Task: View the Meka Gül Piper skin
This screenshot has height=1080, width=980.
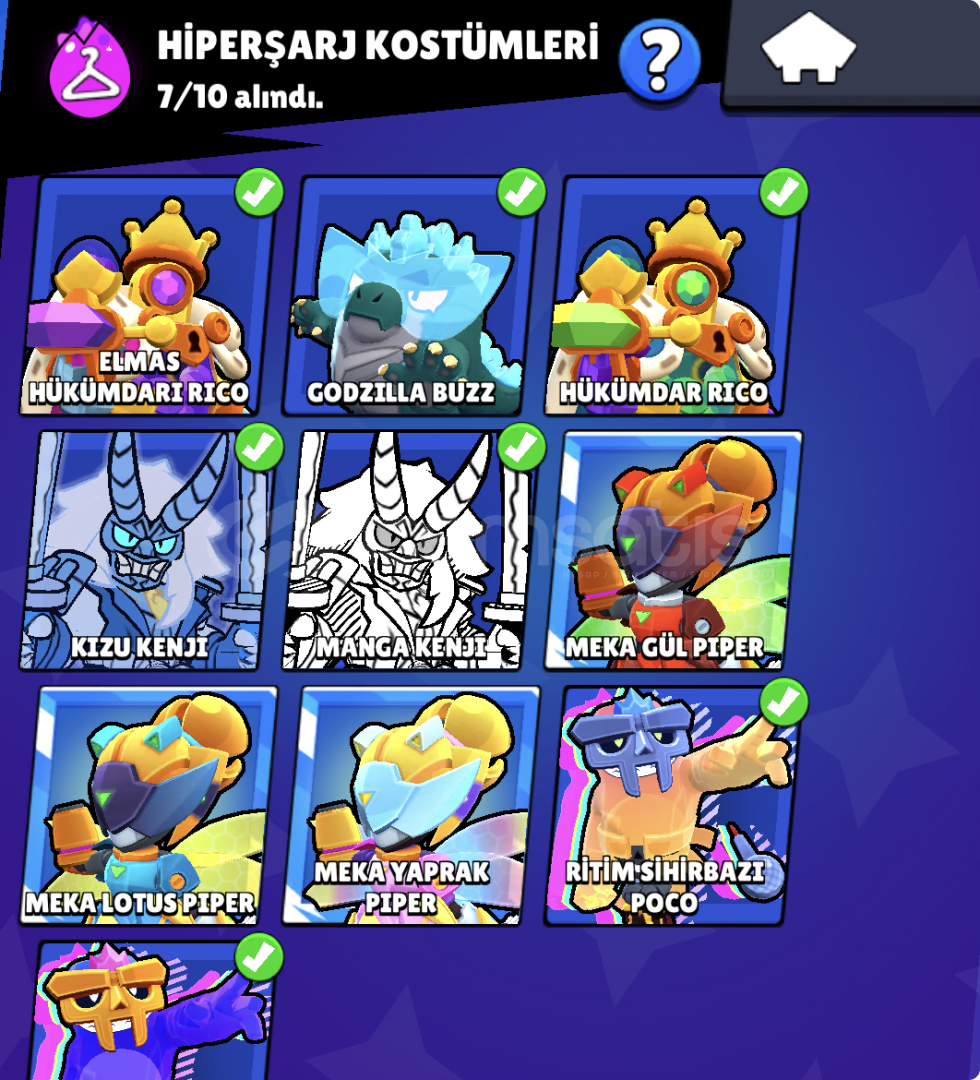Action: pyautogui.click(x=672, y=550)
